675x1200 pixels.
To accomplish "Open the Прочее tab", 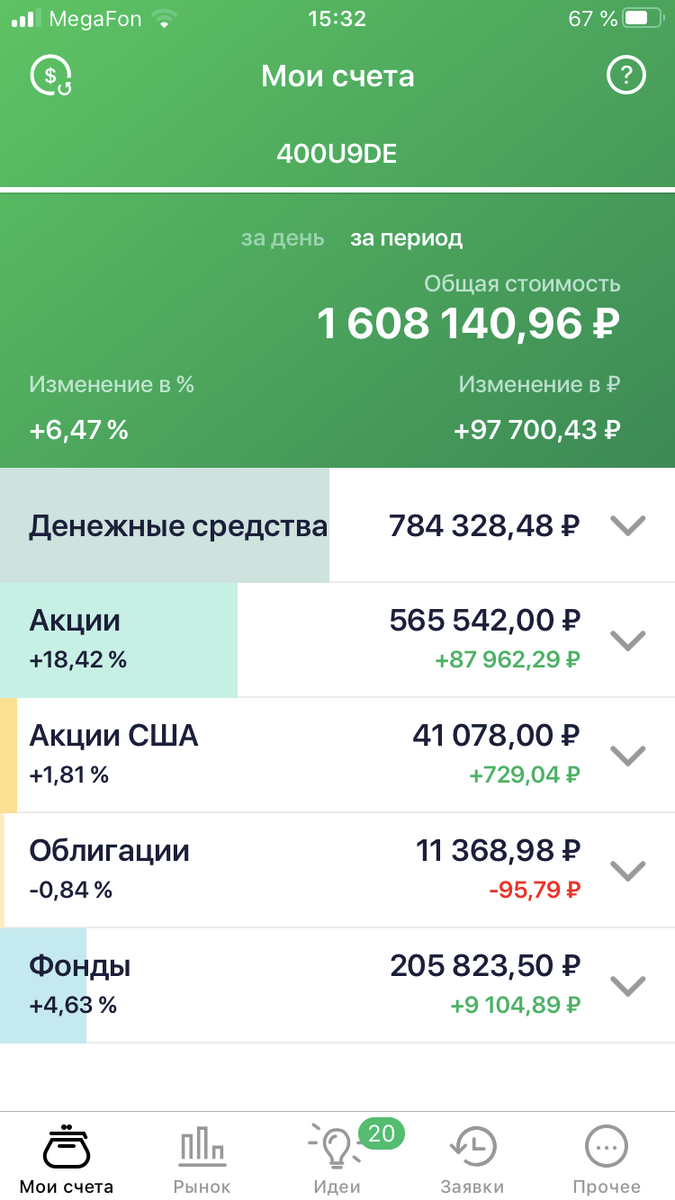I will [x=606, y=1158].
